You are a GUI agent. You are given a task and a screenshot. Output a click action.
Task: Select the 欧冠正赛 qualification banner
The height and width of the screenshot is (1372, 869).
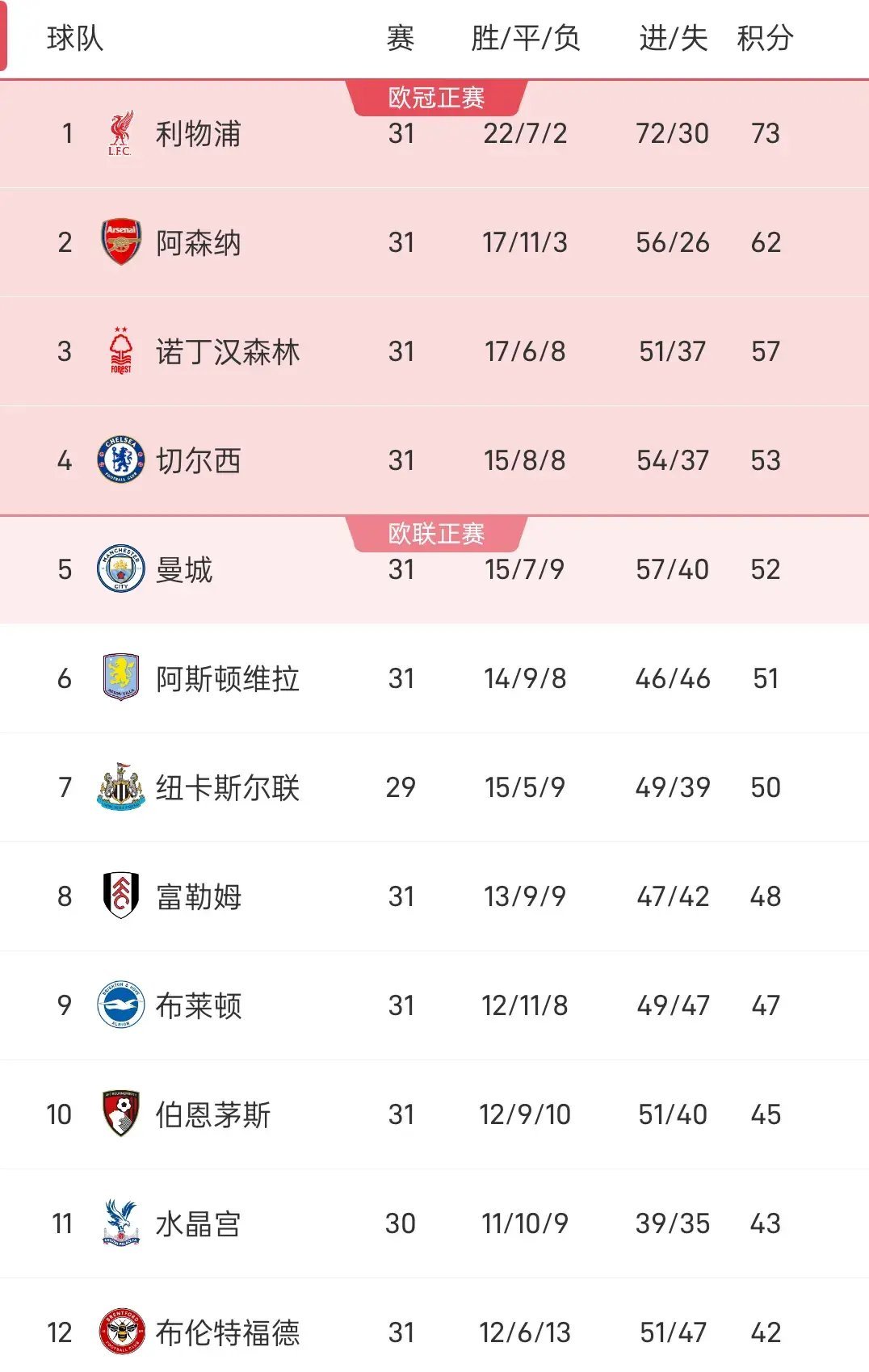[434, 99]
